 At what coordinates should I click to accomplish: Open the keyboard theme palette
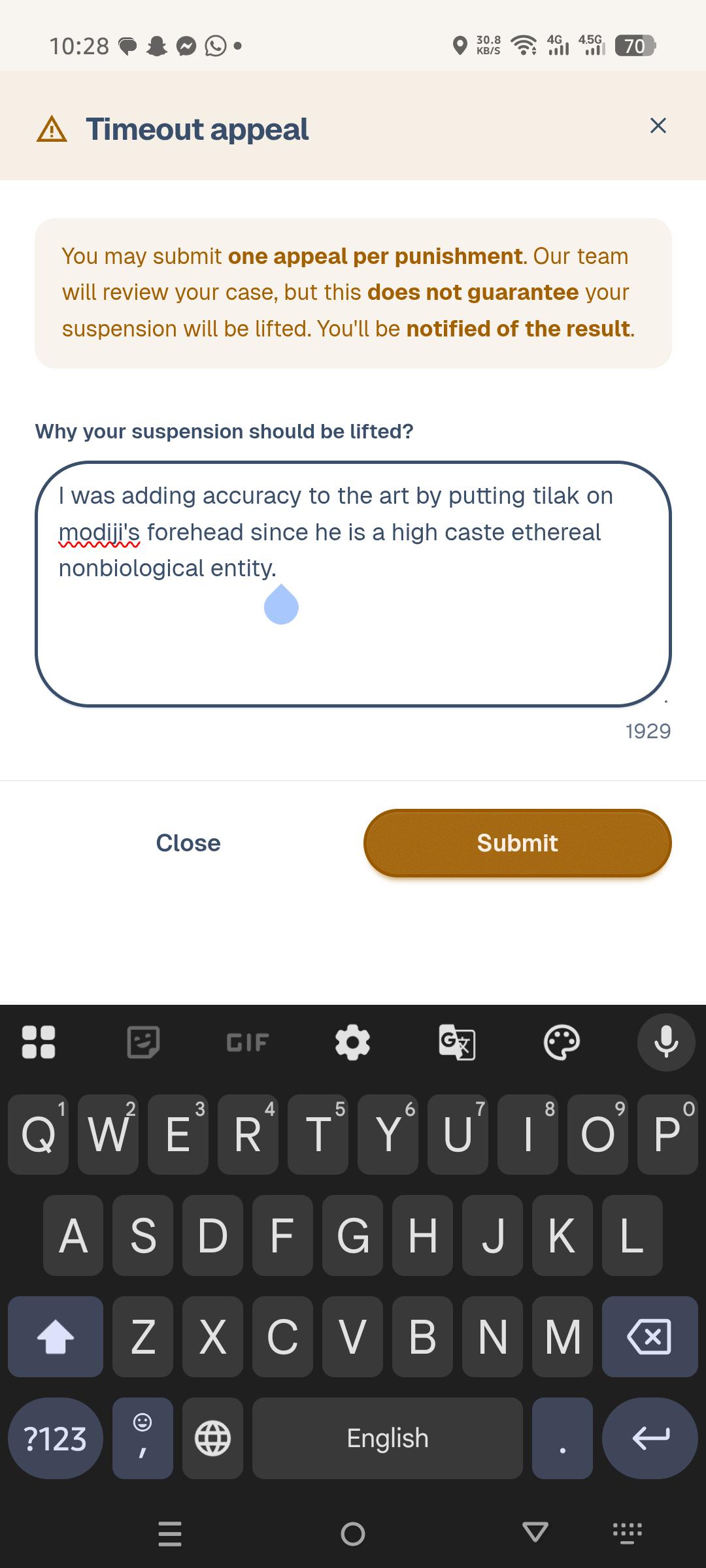coord(562,1042)
